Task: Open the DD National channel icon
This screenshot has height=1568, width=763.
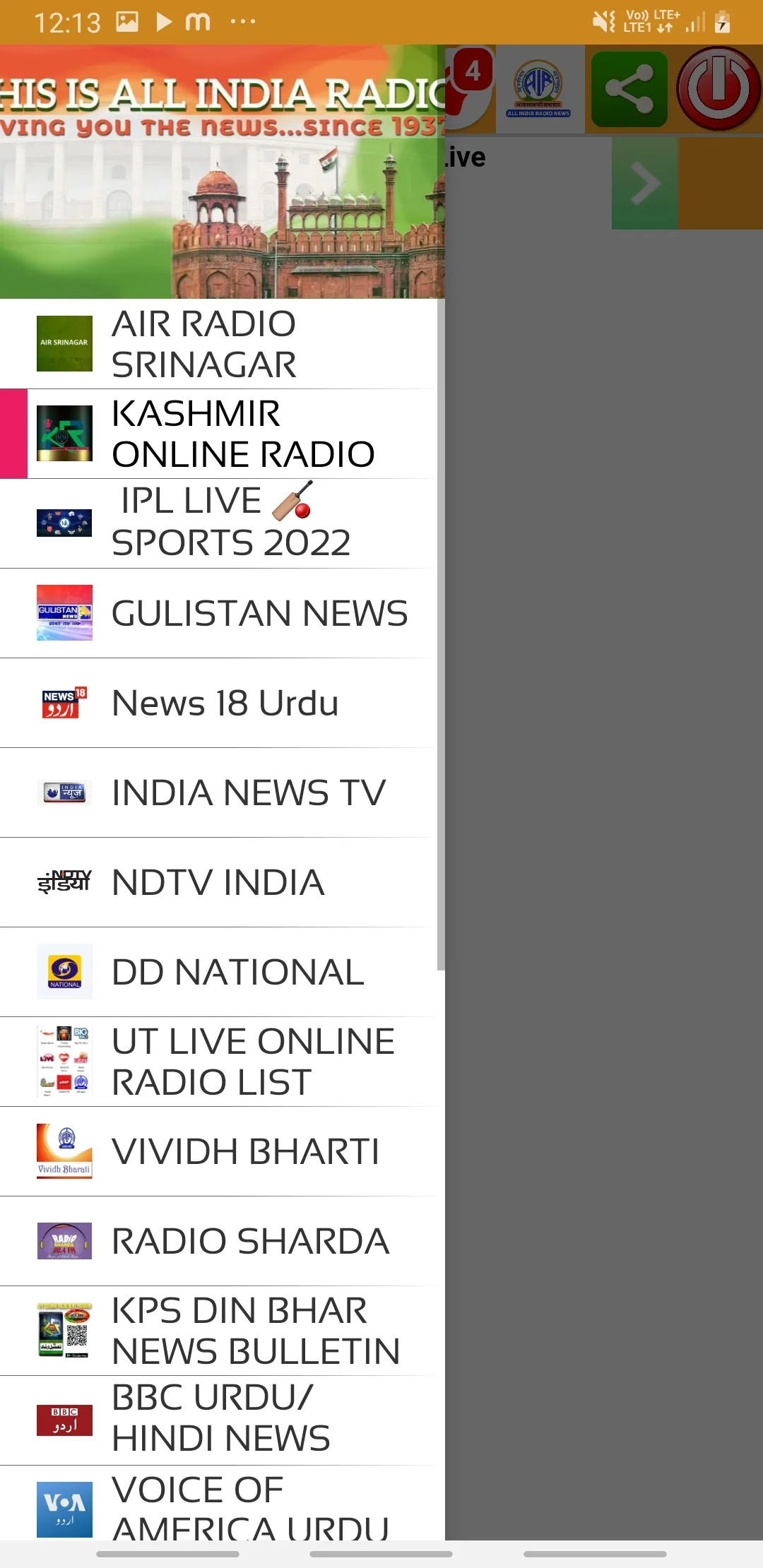Action: click(x=64, y=971)
